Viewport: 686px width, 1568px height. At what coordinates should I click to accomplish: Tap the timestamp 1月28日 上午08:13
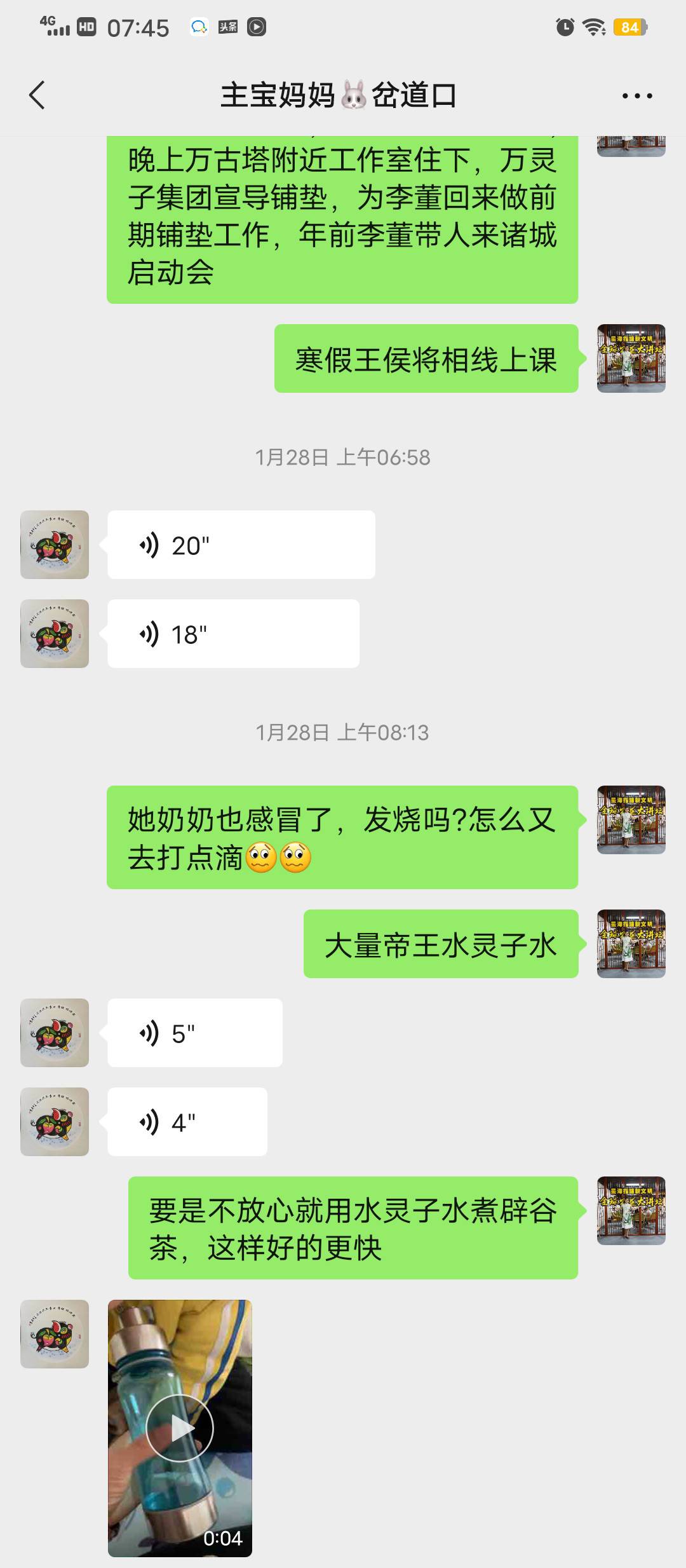pos(343,732)
